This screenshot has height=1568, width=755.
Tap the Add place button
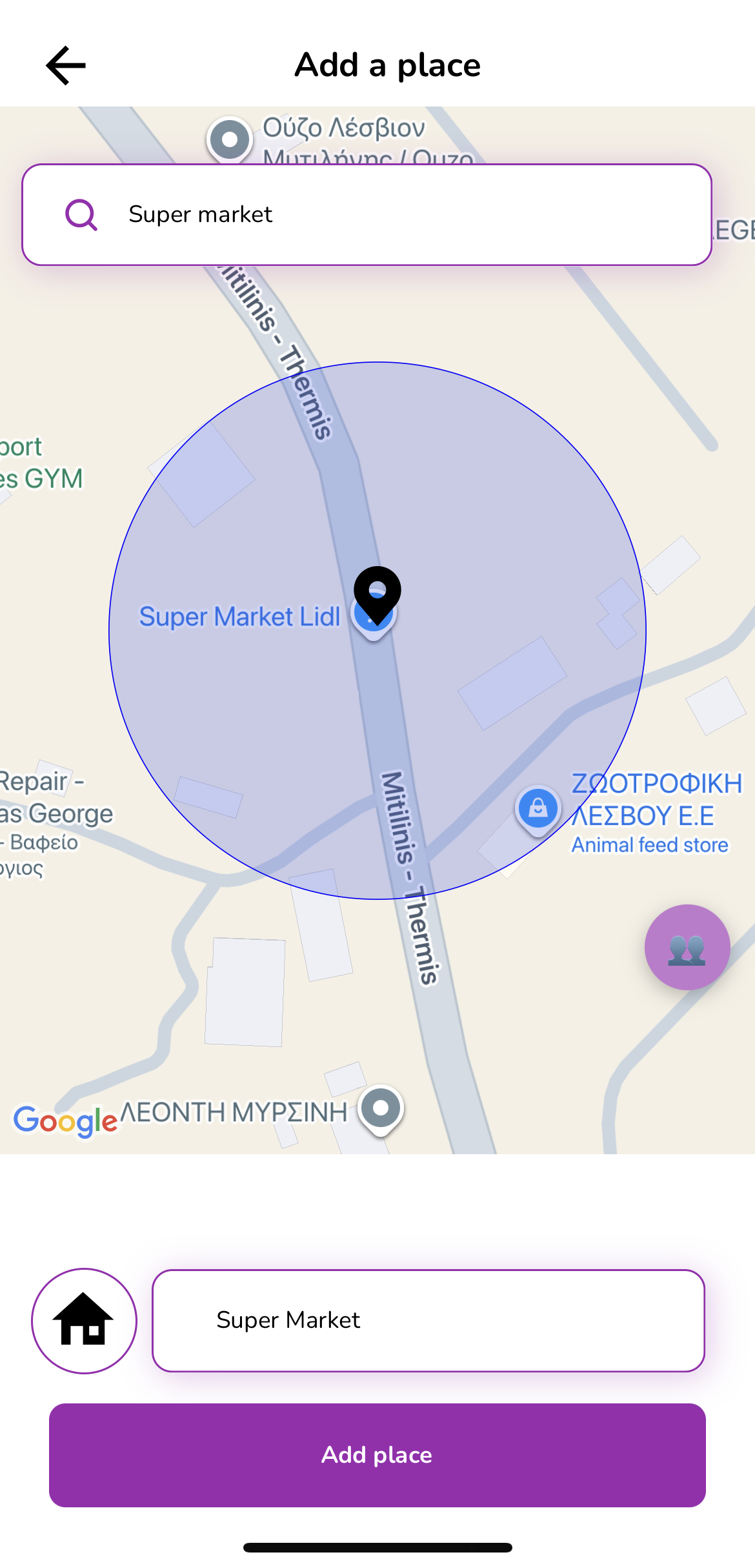(377, 1455)
